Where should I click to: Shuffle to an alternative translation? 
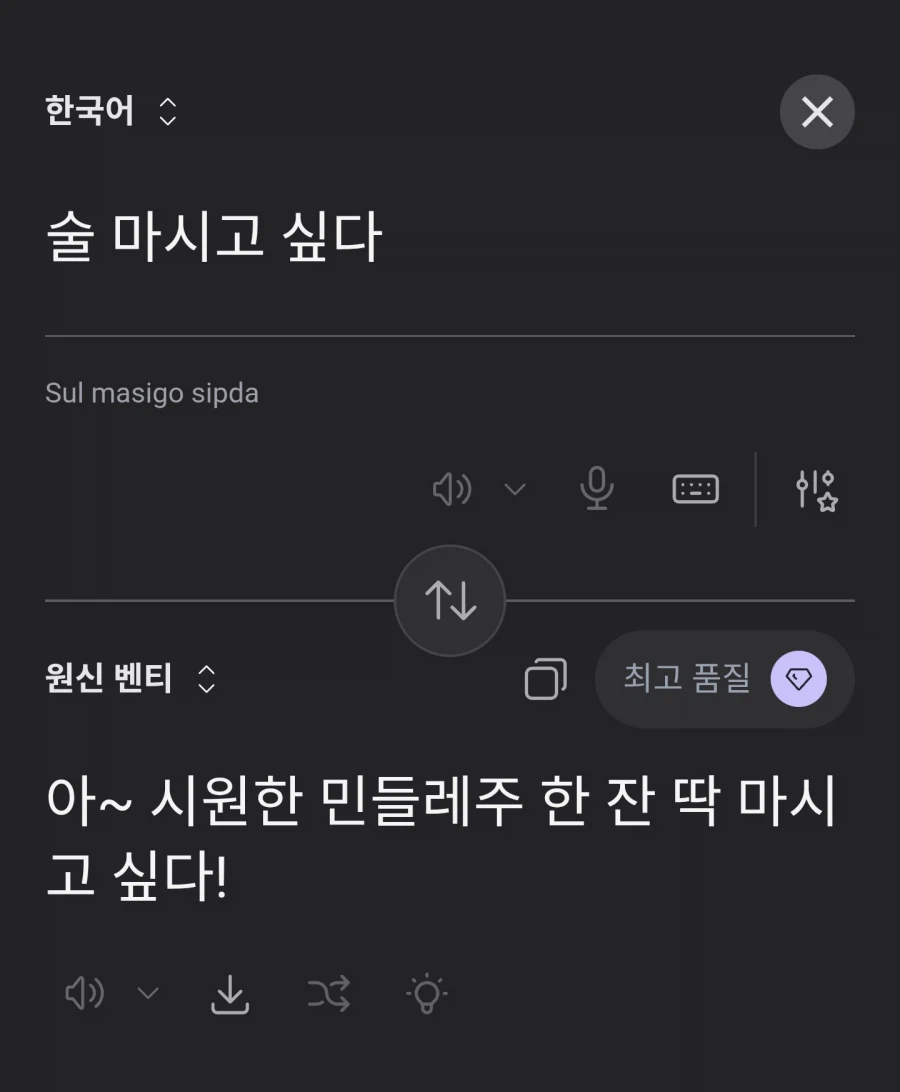click(328, 994)
